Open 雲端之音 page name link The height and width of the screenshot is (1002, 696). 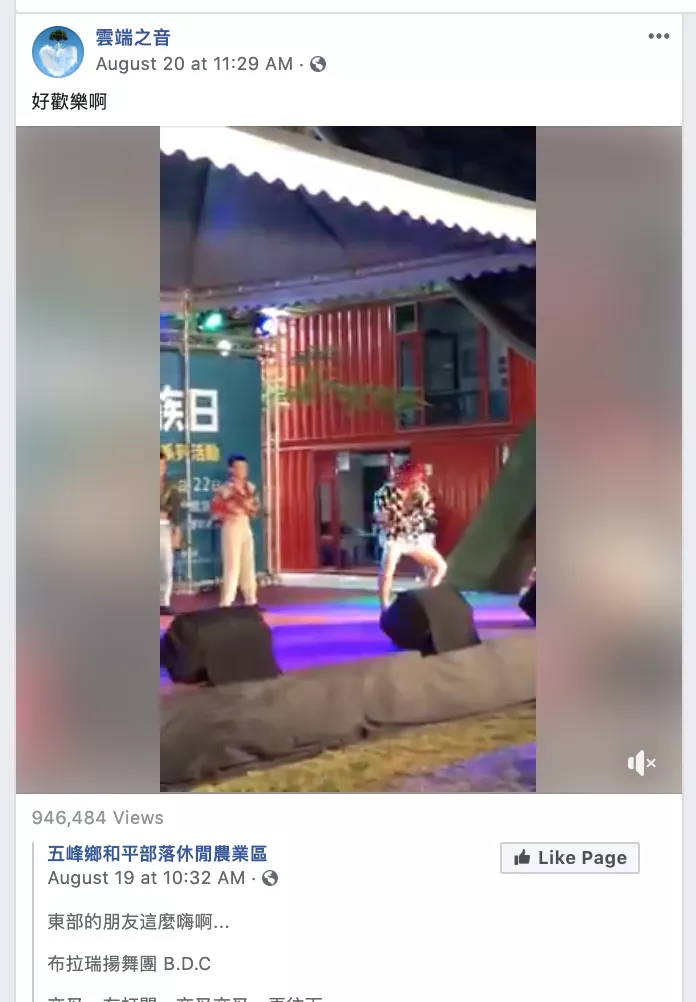[133, 38]
